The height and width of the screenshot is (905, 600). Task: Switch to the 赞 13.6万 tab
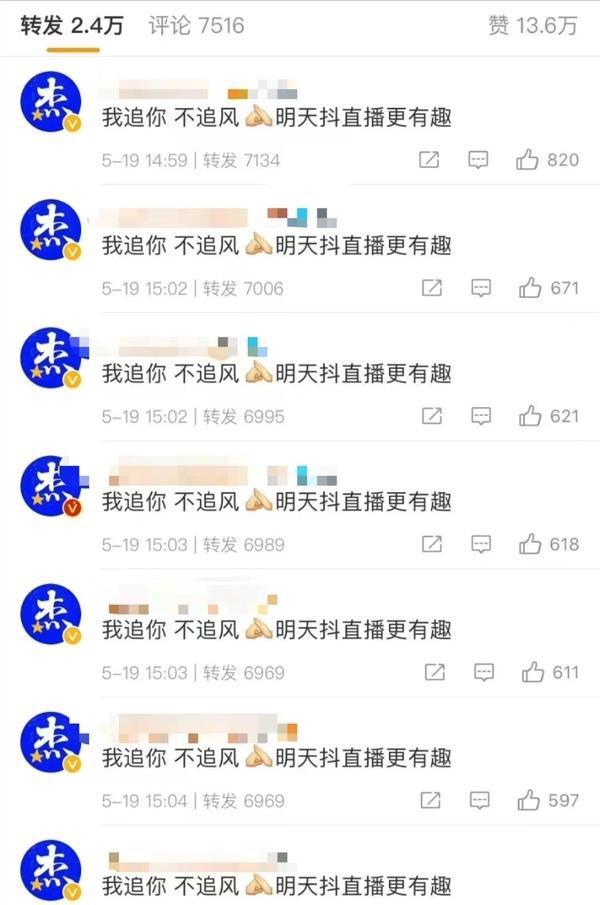tap(533, 26)
